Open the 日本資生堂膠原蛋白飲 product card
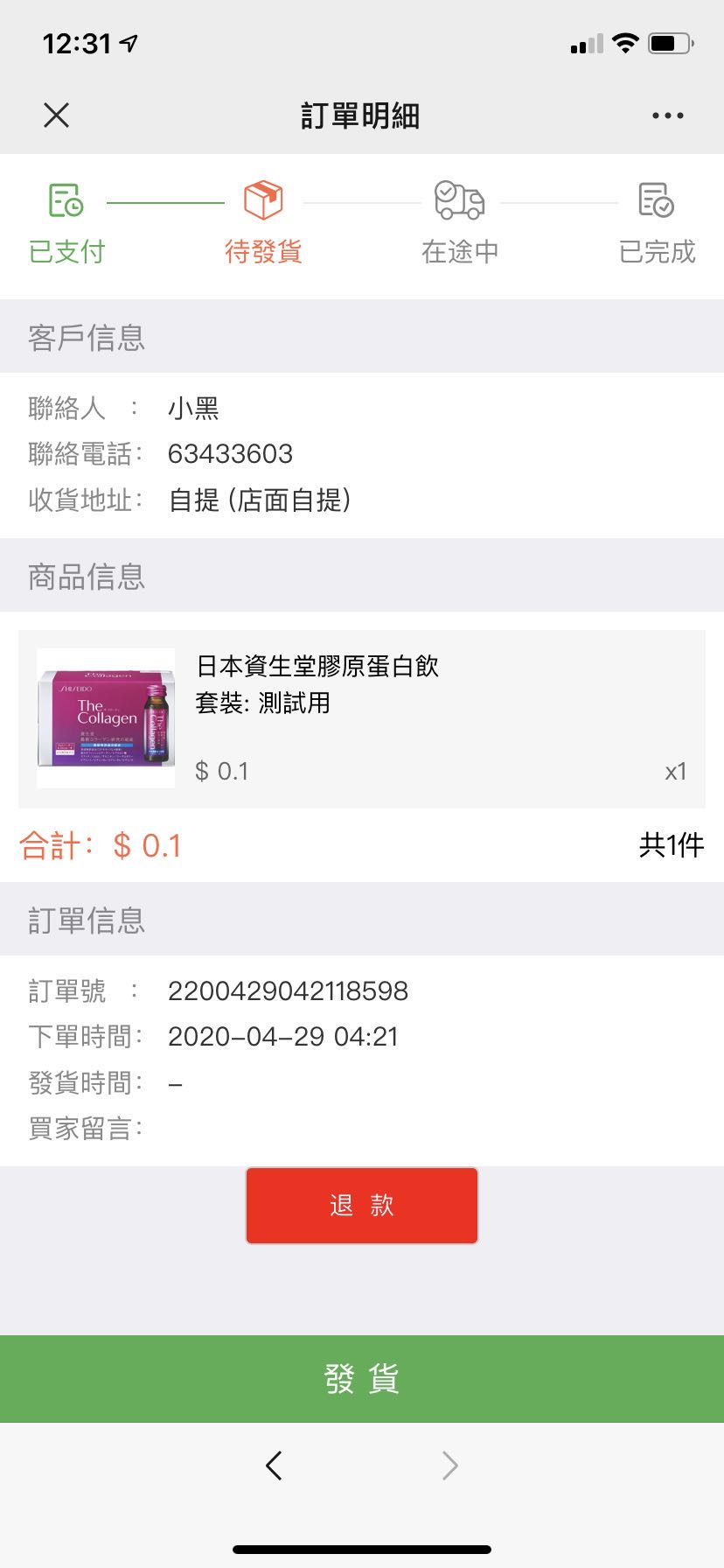Screen dimensions: 724x1568 (x=362, y=718)
